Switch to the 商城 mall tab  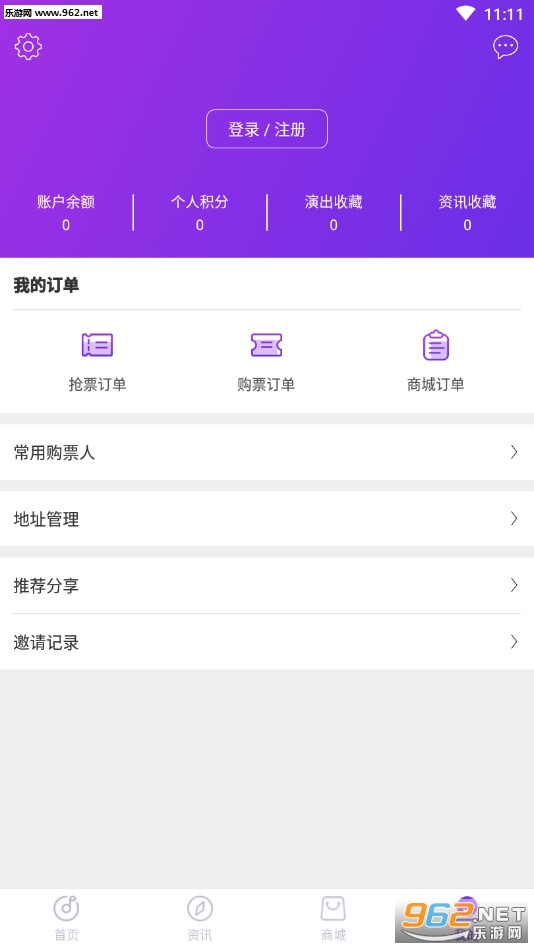click(x=334, y=918)
